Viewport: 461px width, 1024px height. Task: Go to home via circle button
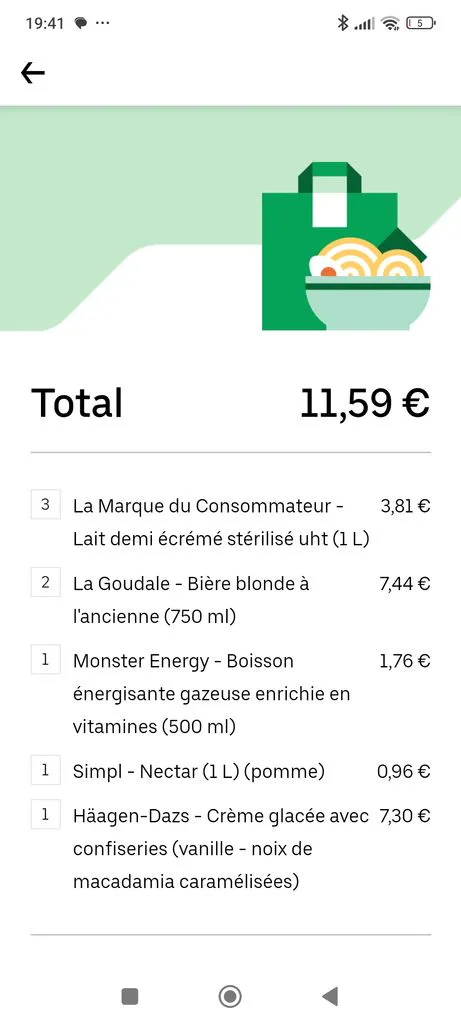(x=230, y=997)
